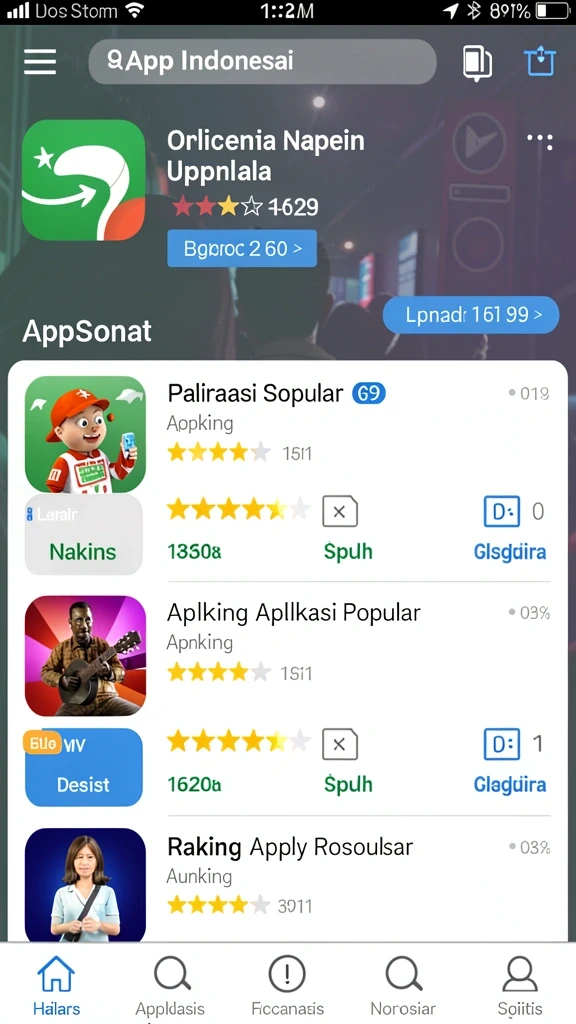The height and width of the screenshot is (1024, 576).
Task: Tap the Nakins button
Action: pyautogui.click(x=84, y=534)
